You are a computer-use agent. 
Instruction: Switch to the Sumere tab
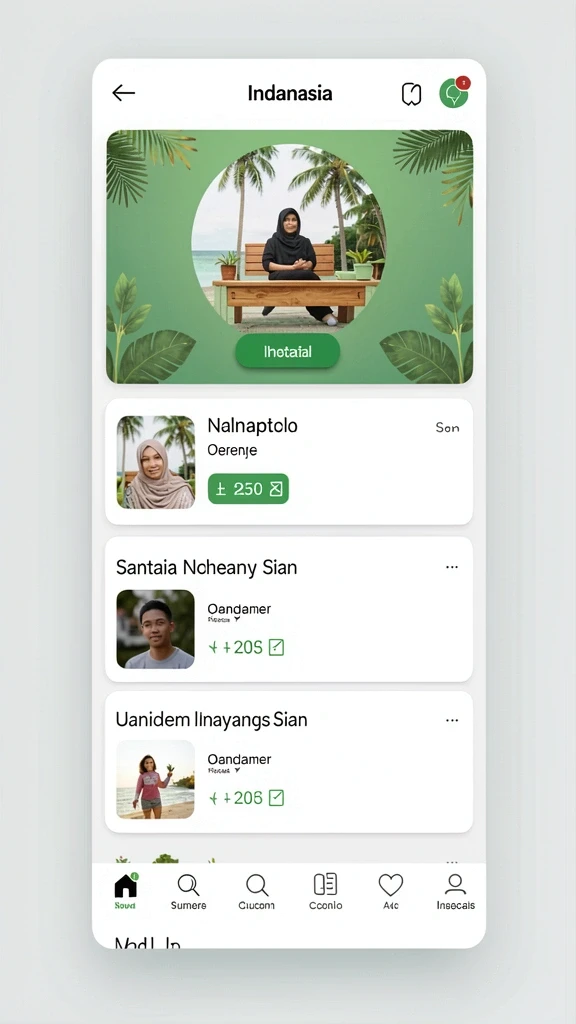(188, 891)
